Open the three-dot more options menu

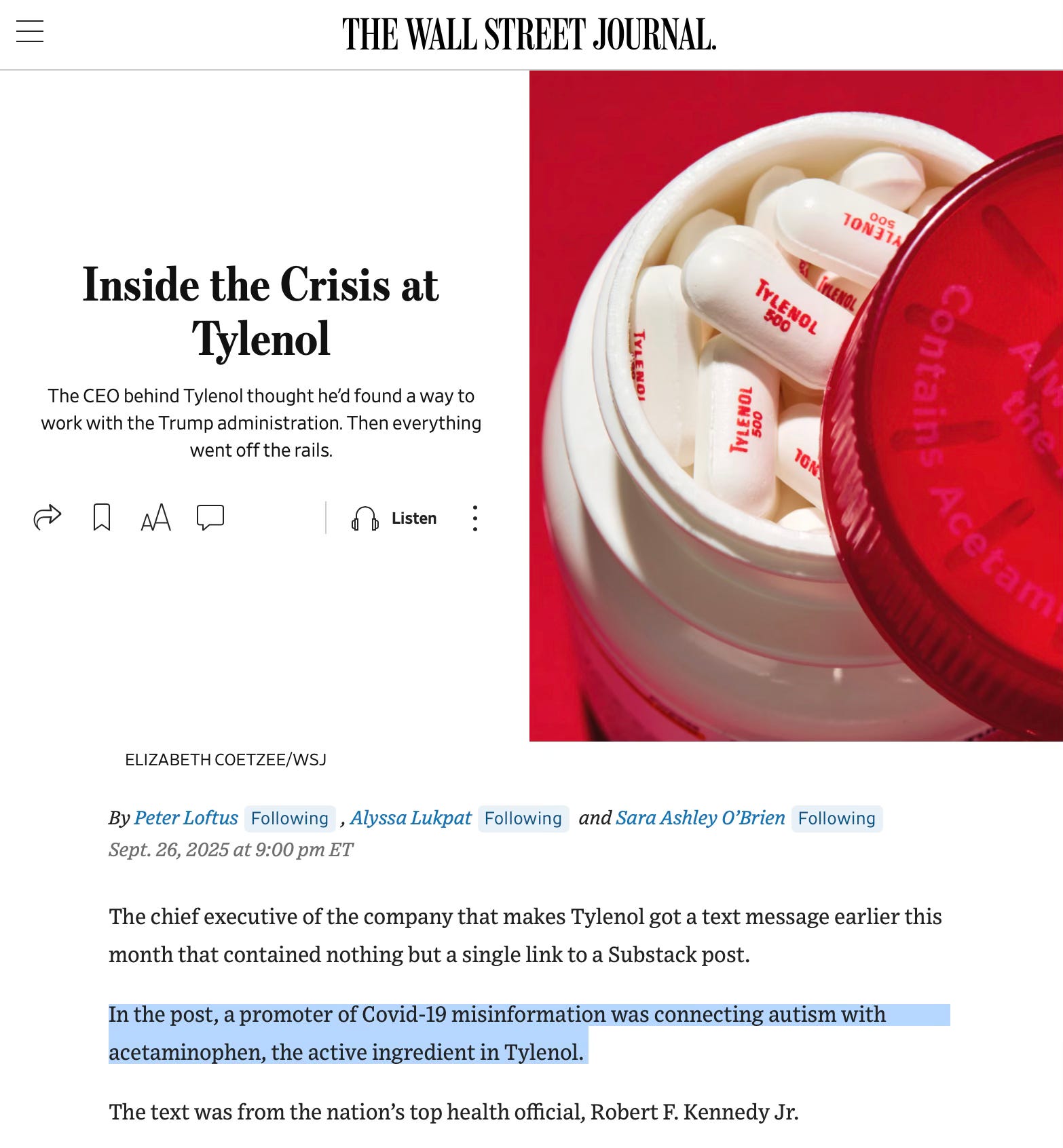(475, 518)
